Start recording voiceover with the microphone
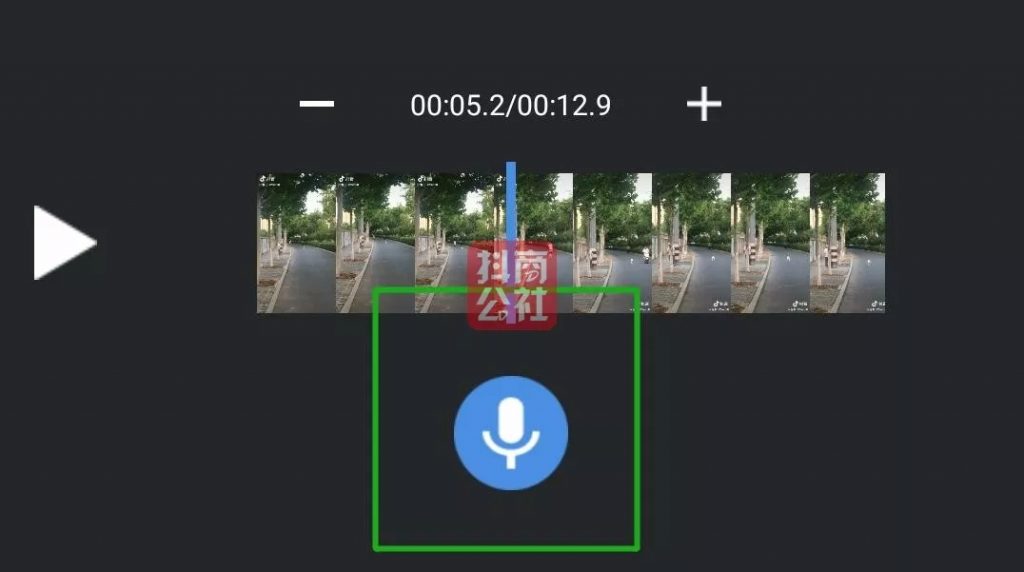 pos(511,433)
